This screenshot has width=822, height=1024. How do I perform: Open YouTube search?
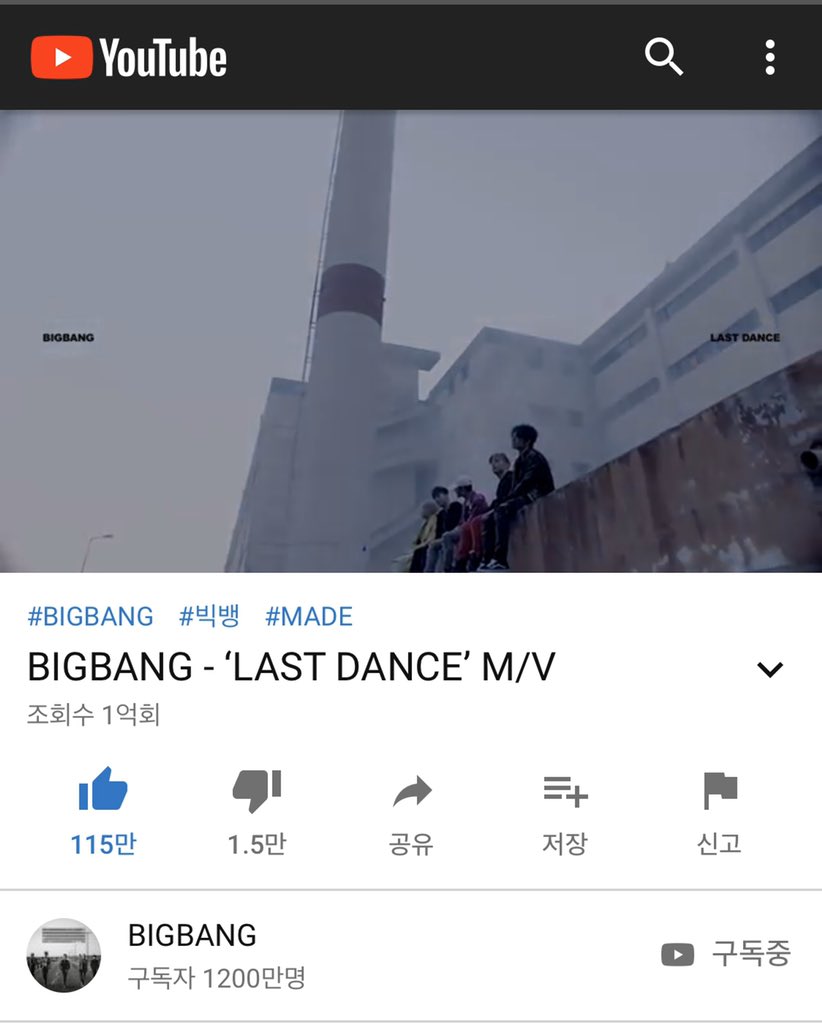(x=663, y=57)
